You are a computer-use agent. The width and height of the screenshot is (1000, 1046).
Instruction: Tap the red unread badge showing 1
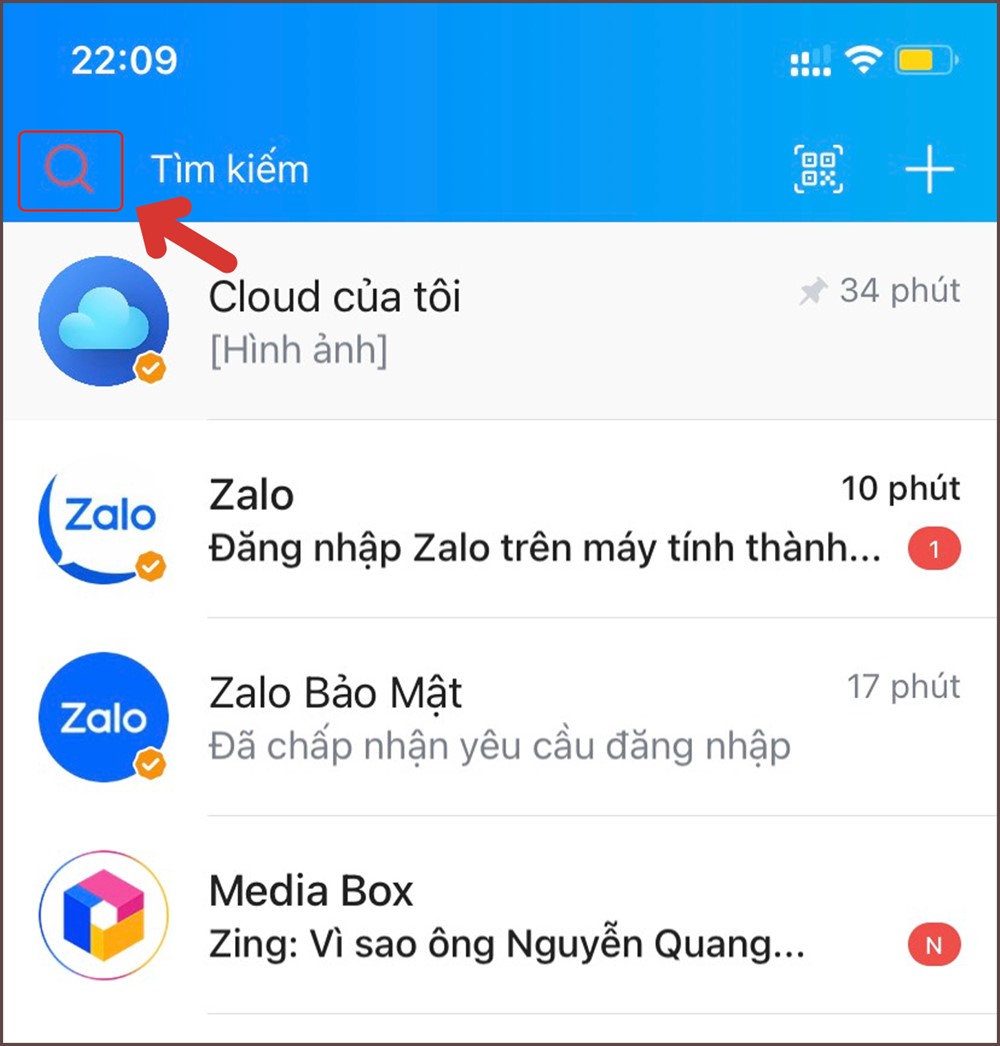click(933, 548)
